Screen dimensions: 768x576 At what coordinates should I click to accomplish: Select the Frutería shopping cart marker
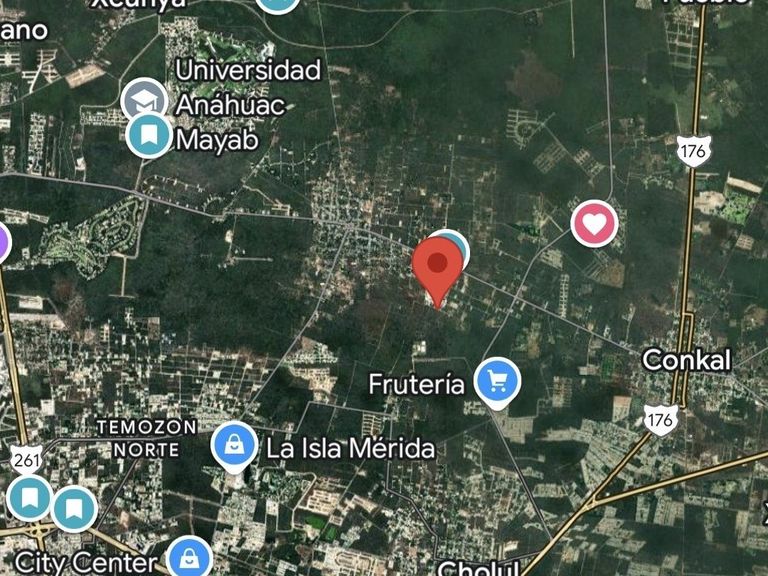497,380
